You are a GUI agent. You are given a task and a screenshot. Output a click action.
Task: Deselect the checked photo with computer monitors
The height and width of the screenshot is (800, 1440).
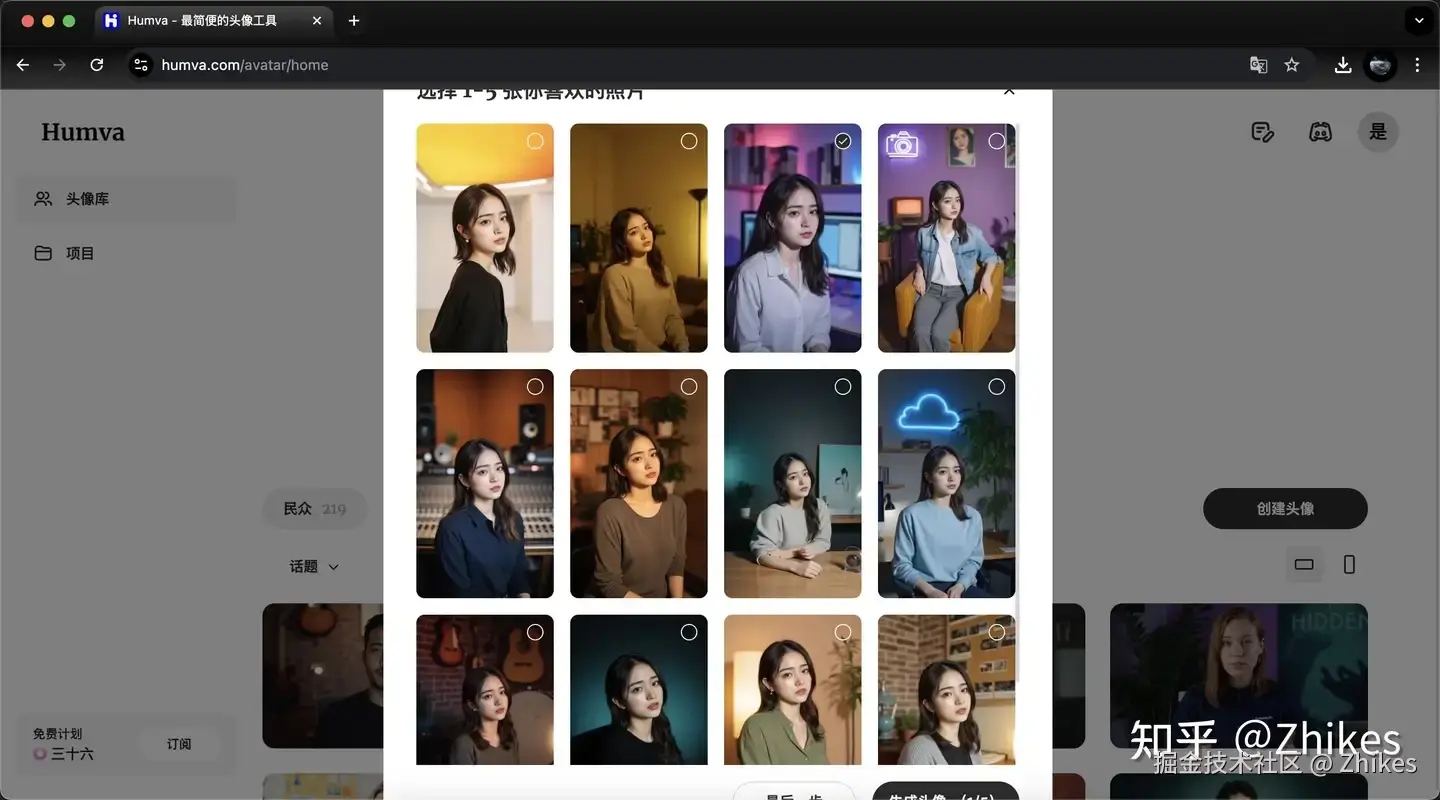(x=843, y=141)
